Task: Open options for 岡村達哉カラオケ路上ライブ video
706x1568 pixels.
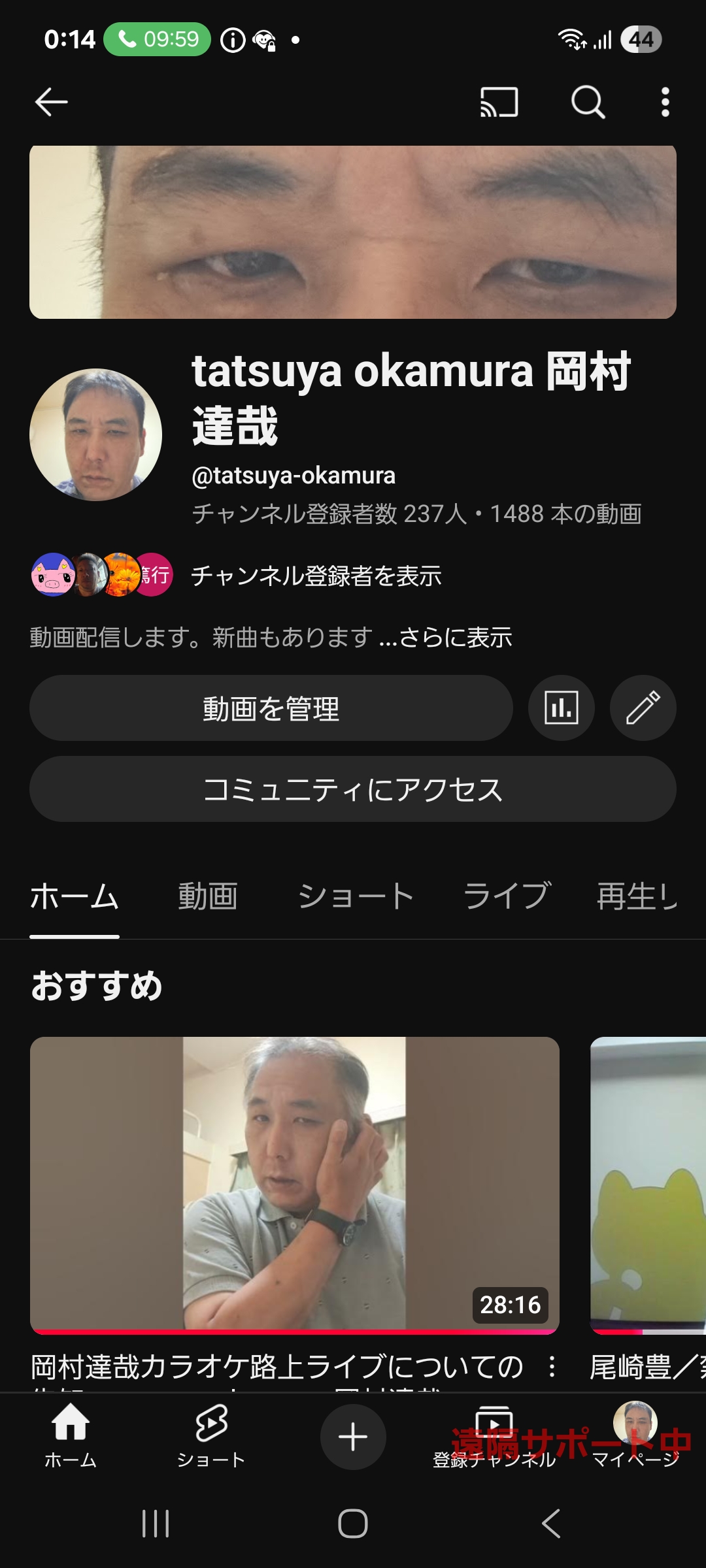Action: (552, 1366)
